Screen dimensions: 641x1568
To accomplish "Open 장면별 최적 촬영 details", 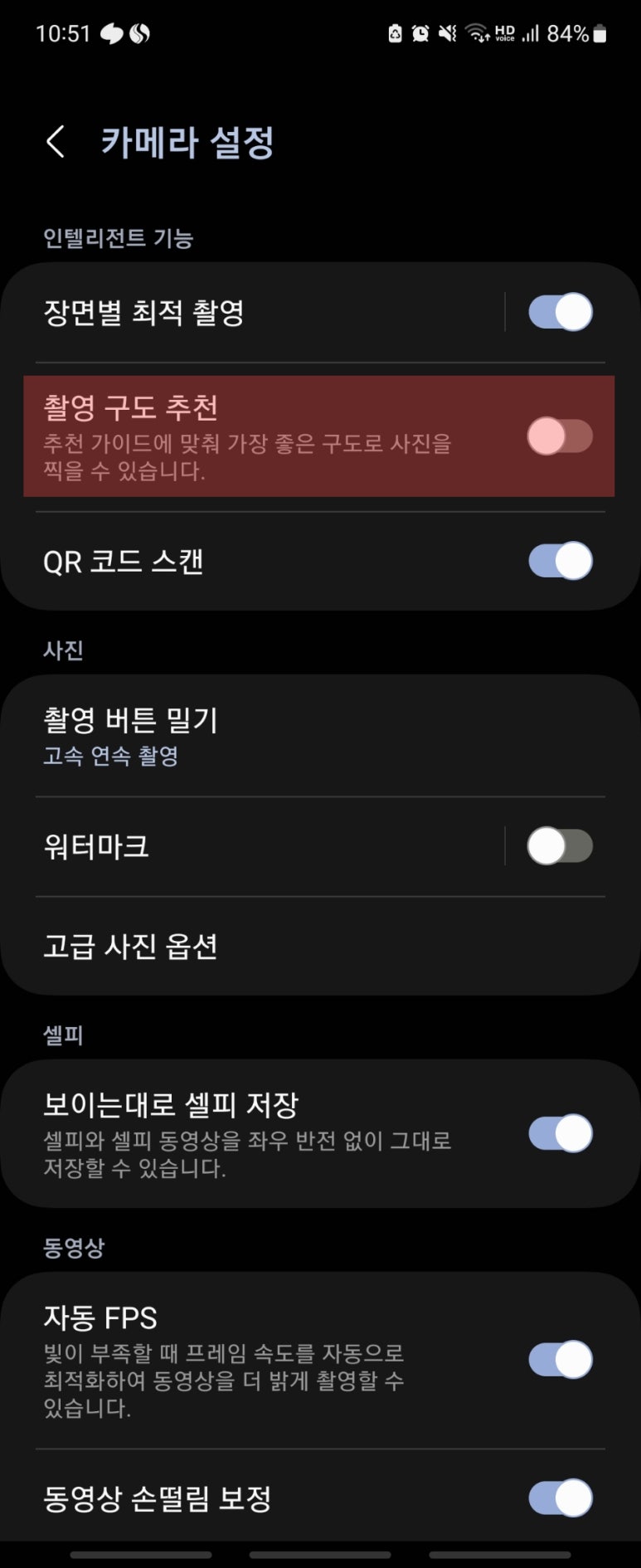I will [x=249, y=313].
